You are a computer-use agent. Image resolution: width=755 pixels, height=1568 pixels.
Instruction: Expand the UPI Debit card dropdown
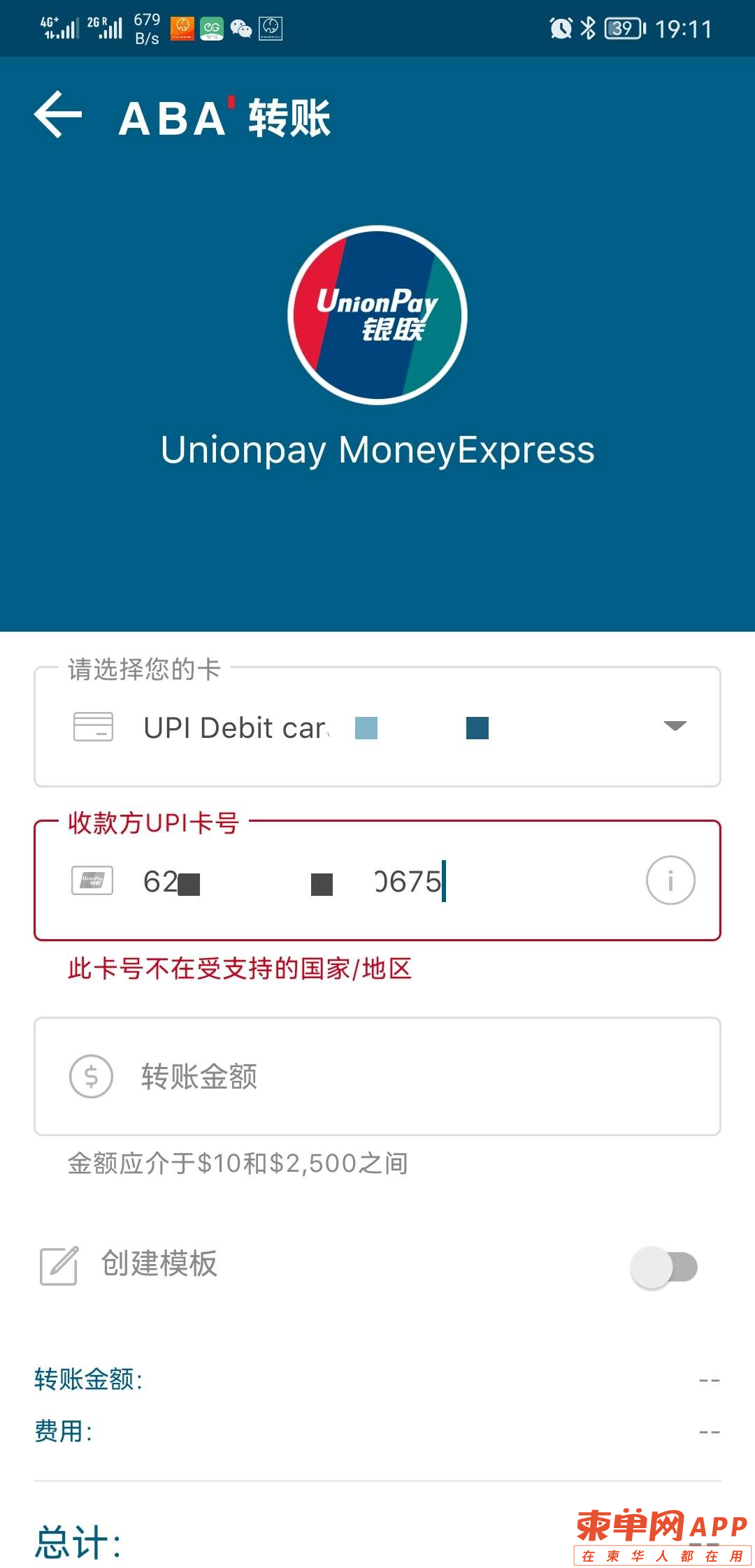(x=674, y=726)
